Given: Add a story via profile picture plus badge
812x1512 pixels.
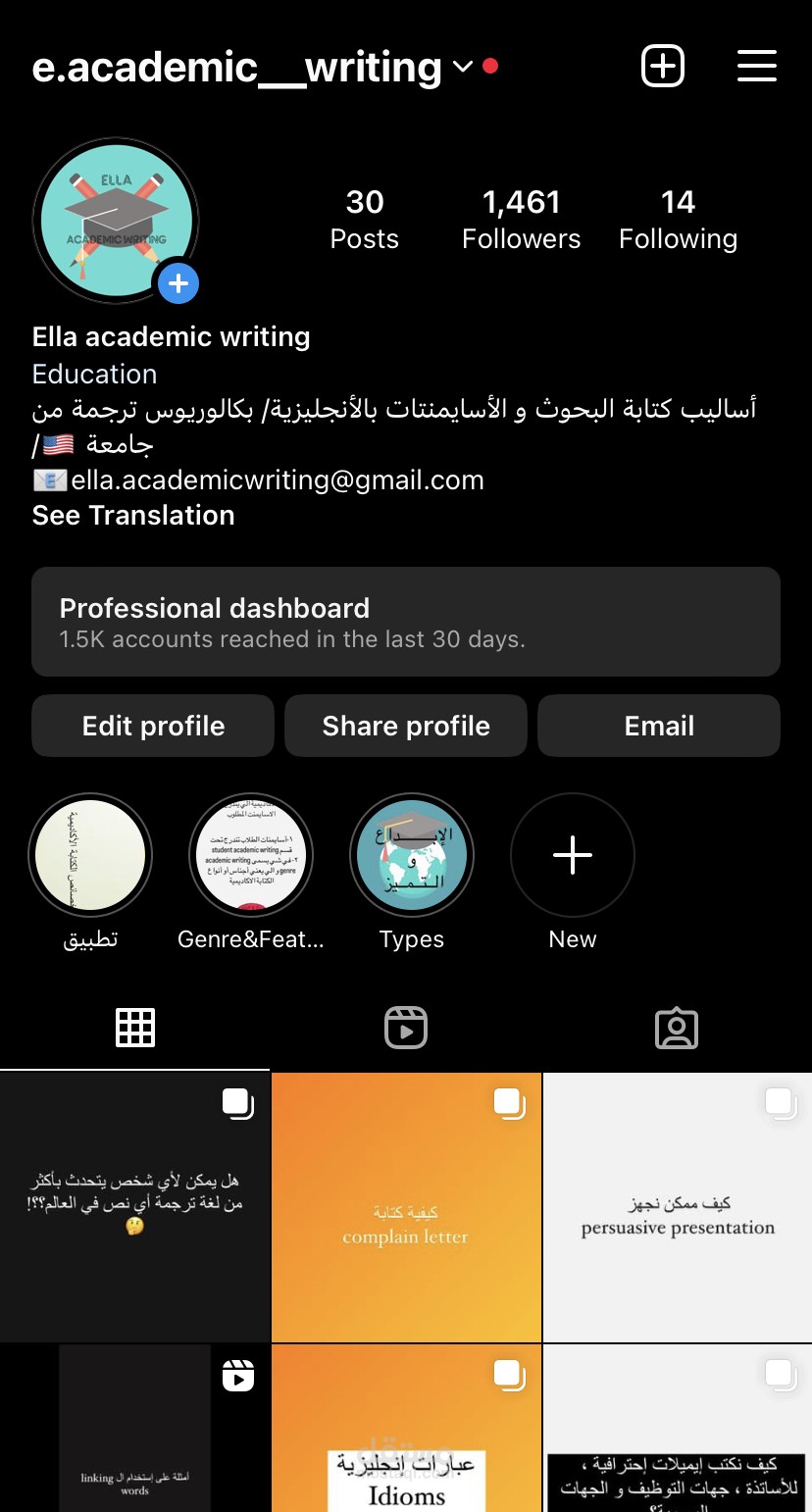Looking at the screenshot, I should tap(178, 284).
